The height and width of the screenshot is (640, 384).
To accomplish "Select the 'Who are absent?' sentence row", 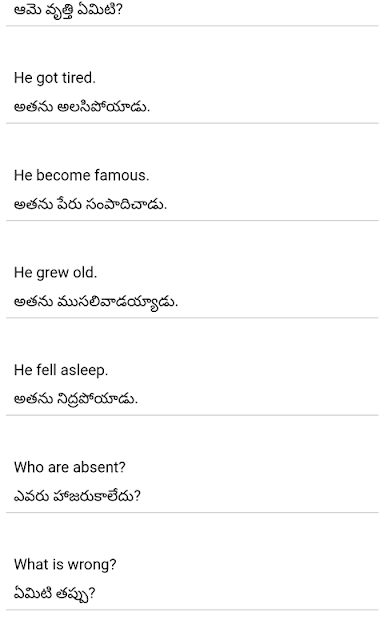I will tap(192, 464).
